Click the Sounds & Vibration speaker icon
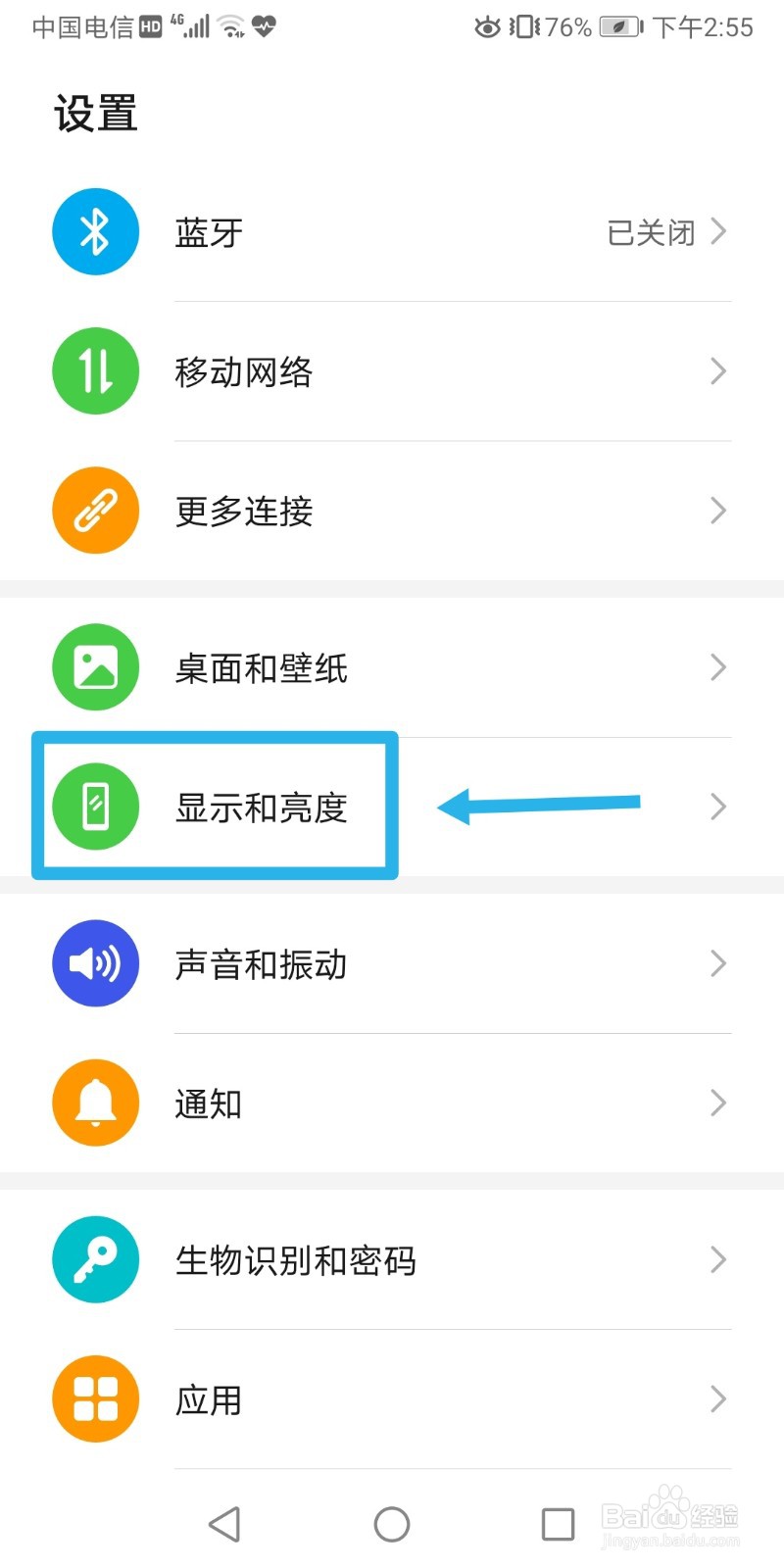 coord(94,963)
